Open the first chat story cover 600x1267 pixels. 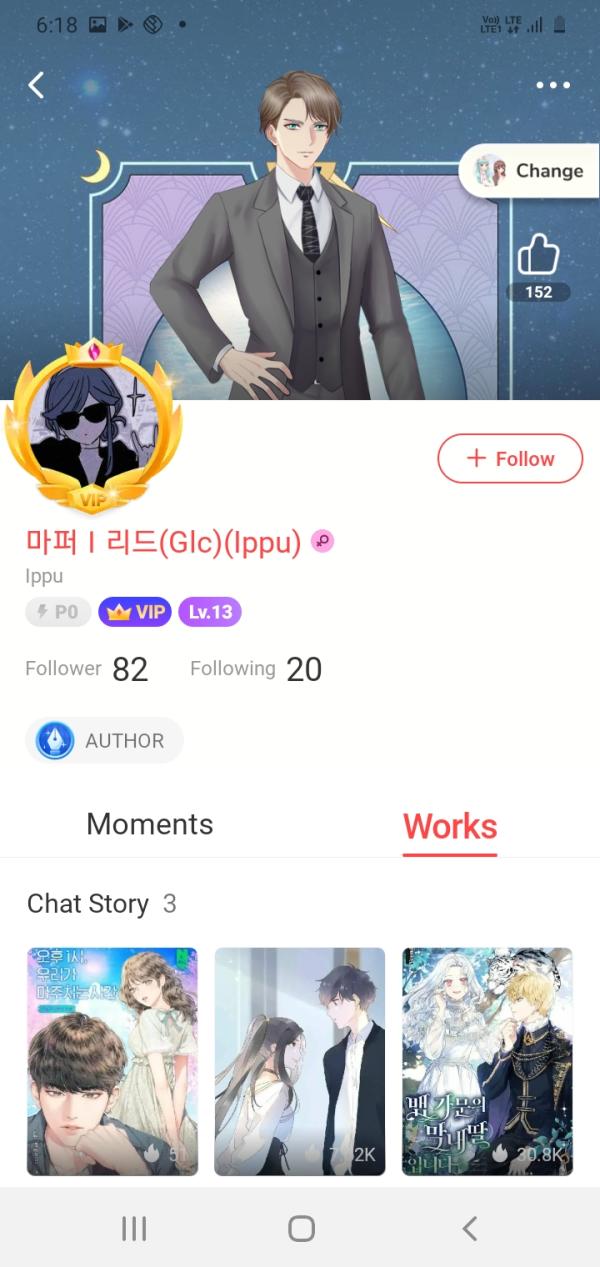(112, 1061)
